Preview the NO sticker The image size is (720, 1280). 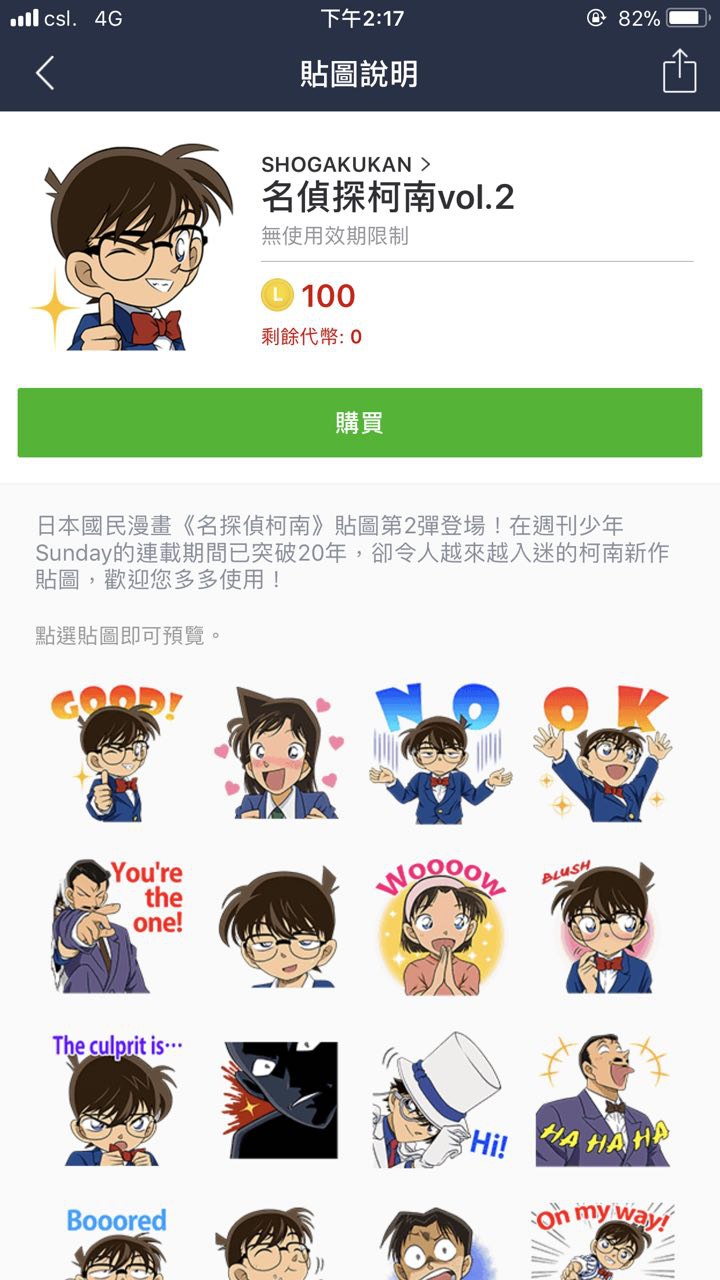click(x=440, y=753)
